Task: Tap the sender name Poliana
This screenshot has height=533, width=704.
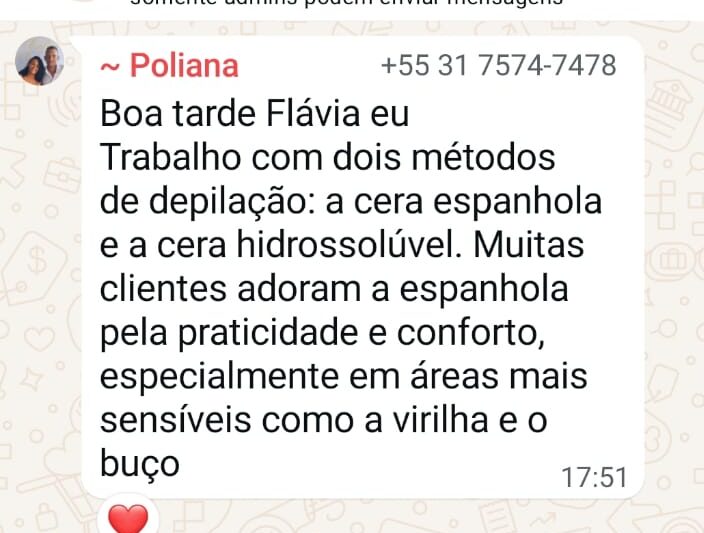Action: point(170,67)
